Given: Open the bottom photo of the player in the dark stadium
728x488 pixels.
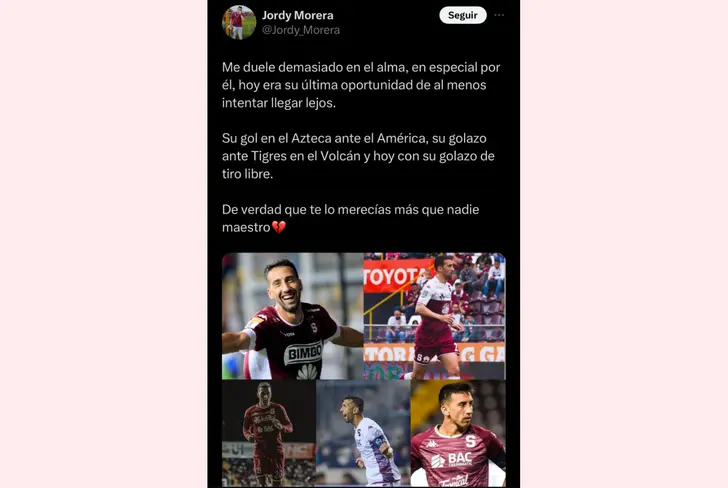Looking at the screenshot, I should pyautogui.click(x=268, y=434).
